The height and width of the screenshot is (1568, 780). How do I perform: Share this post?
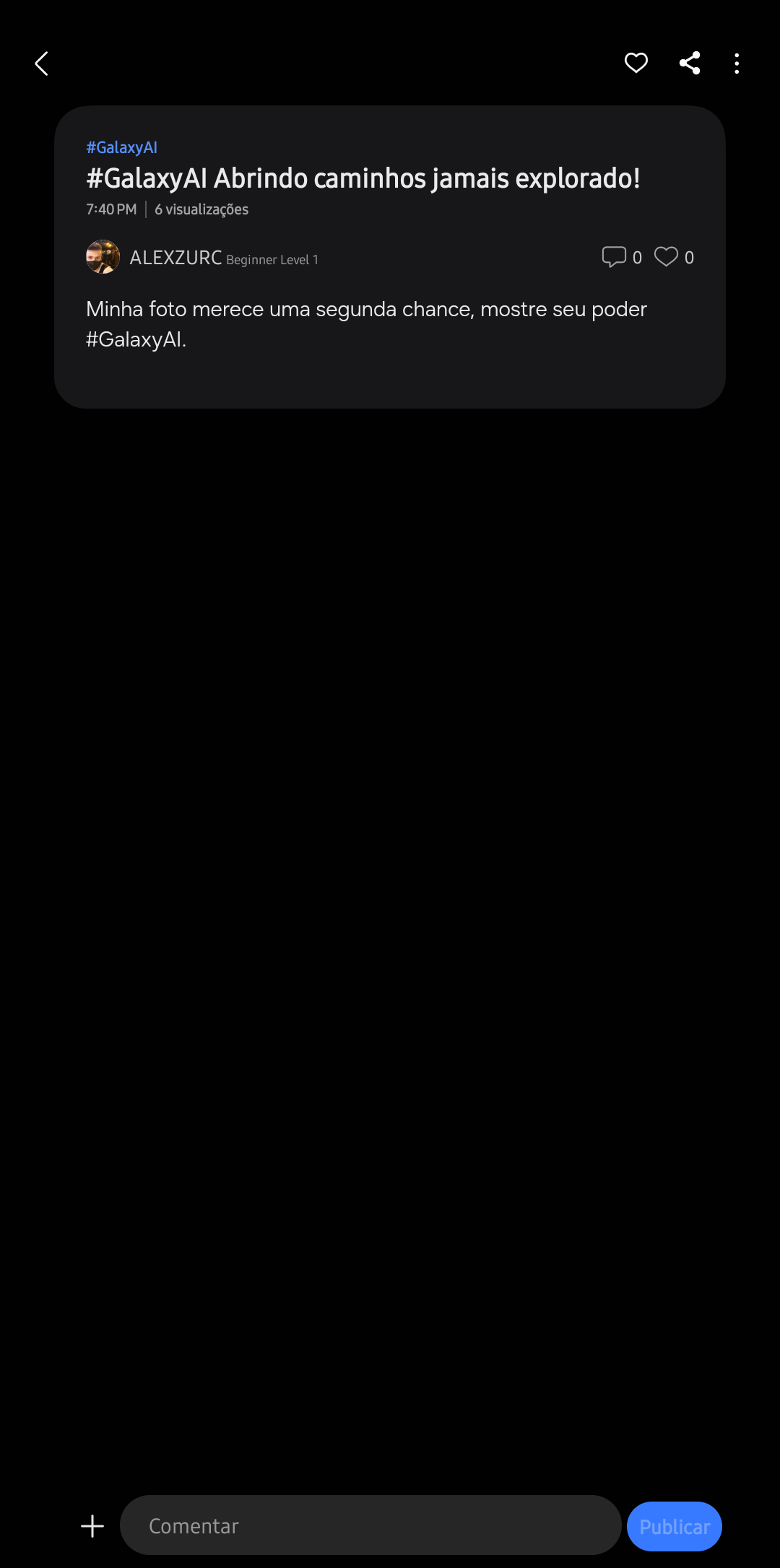[x=690, y=64]
